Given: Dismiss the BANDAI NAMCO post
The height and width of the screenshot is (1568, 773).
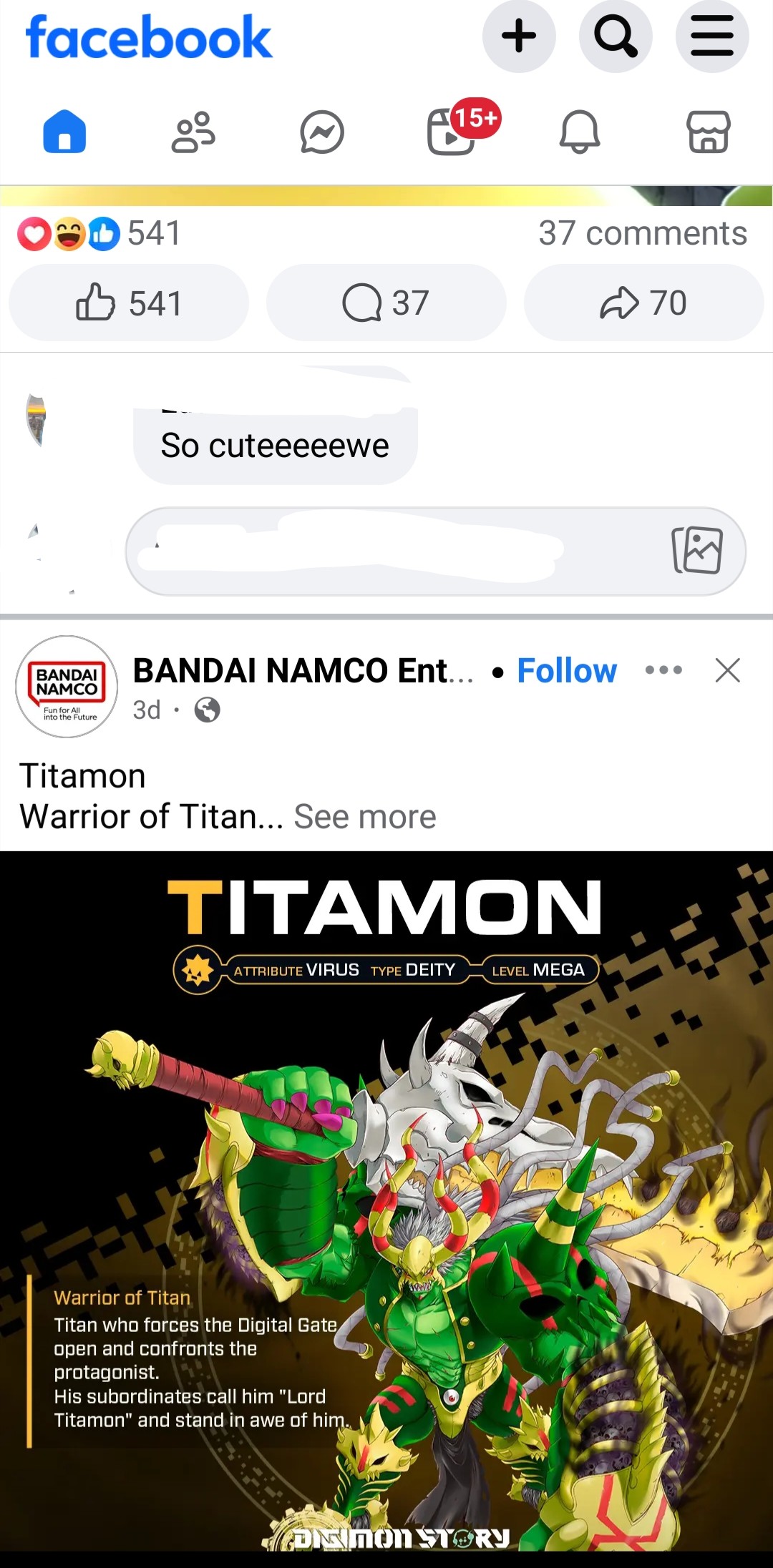Looking at the screenshot, I should tap(727, 670).
